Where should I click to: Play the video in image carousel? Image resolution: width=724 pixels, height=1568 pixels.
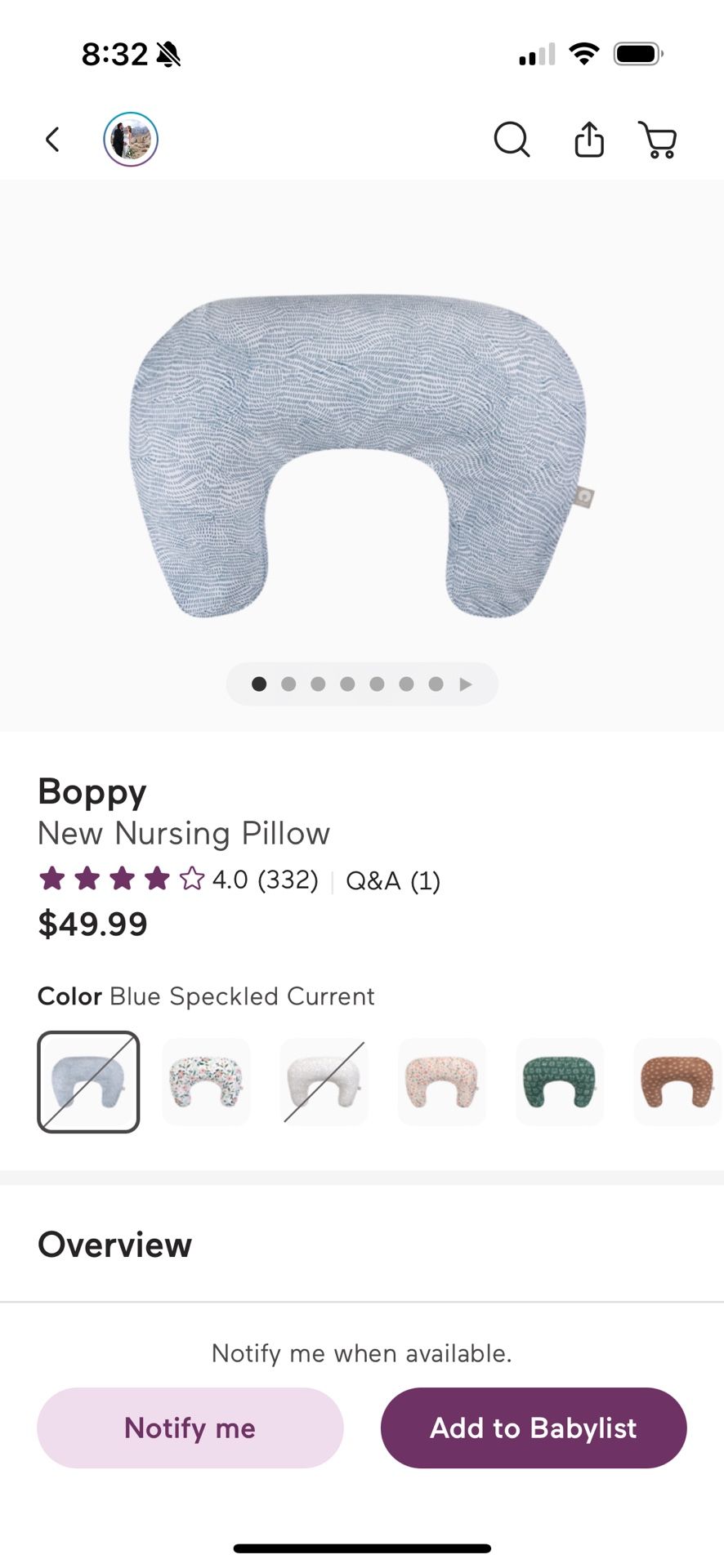(x=466, y=684)
